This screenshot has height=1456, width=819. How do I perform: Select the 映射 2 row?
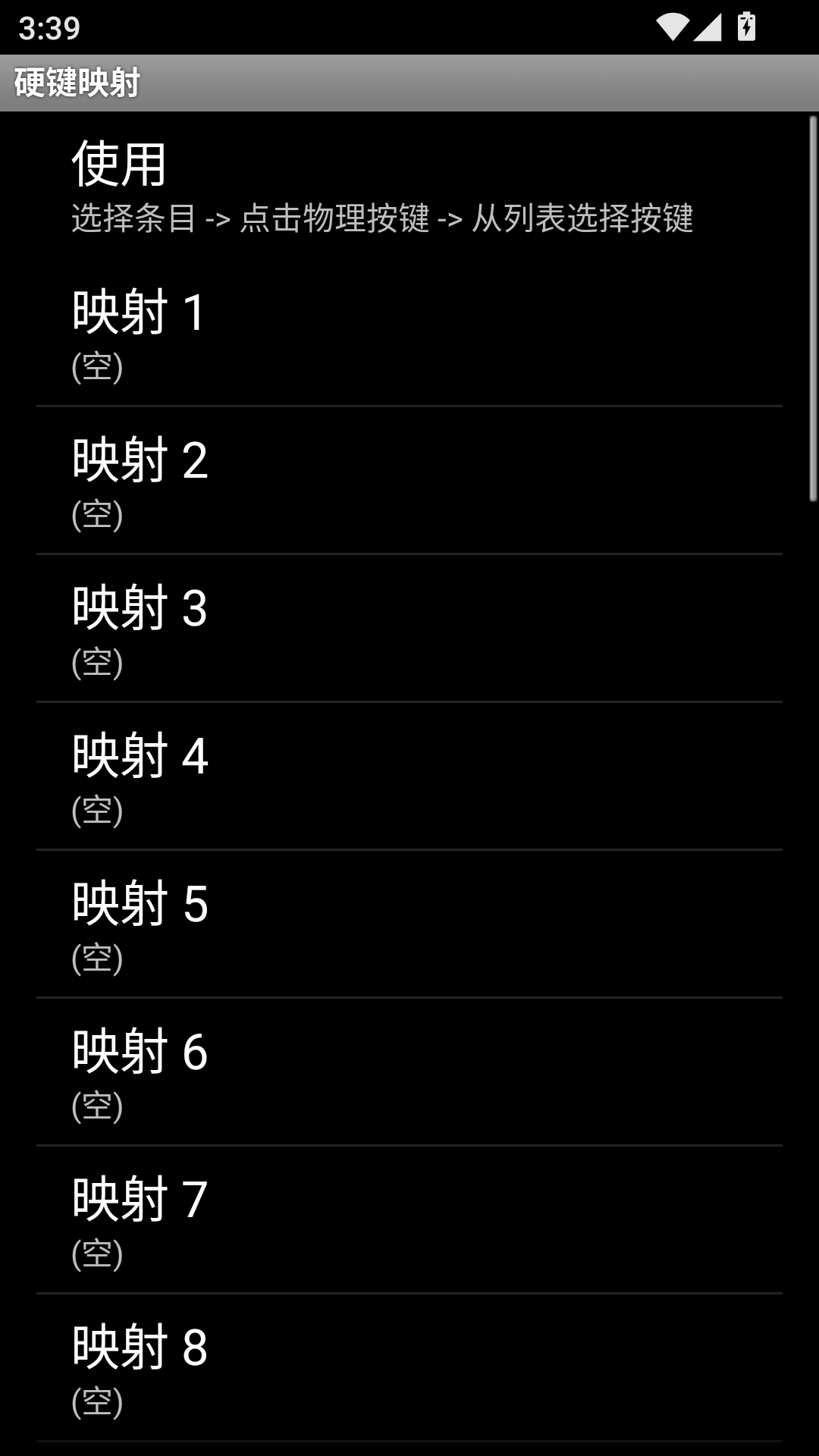(x=409, y=481)
